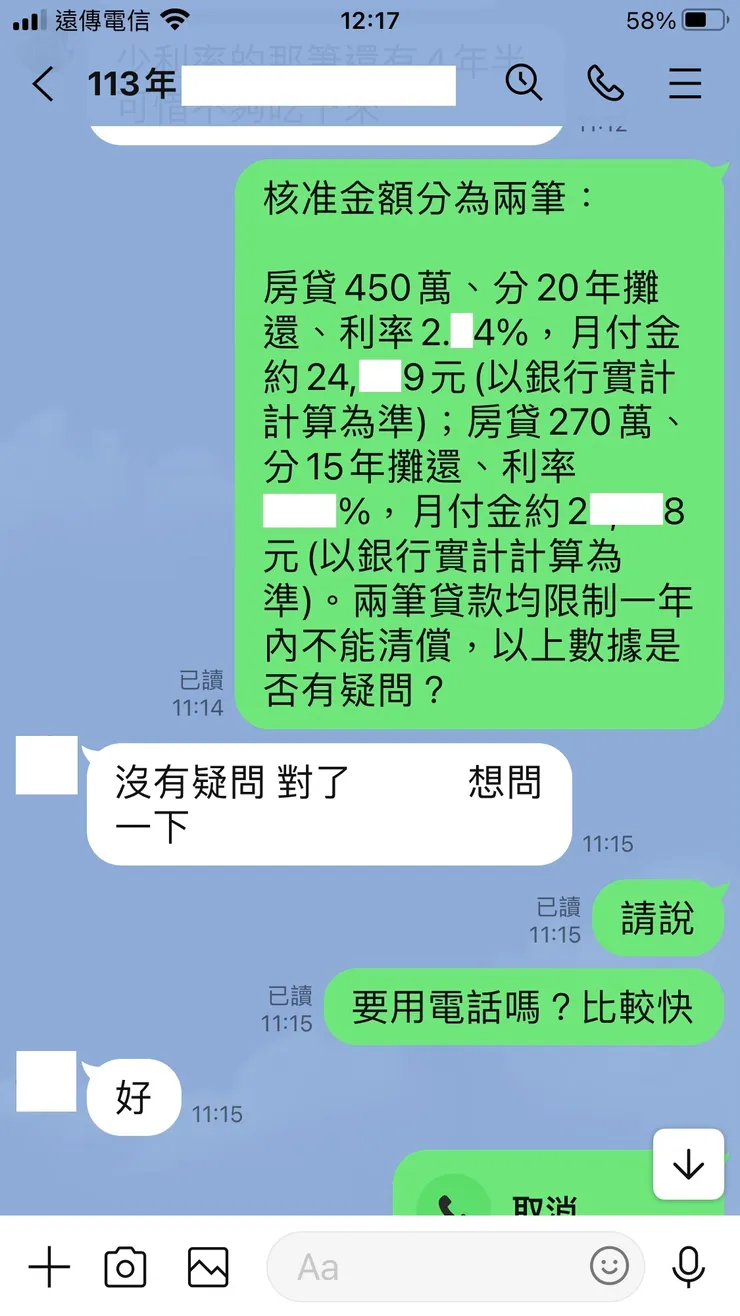
Task: Tap the clock showing 12:17
Action: point(370,18)
